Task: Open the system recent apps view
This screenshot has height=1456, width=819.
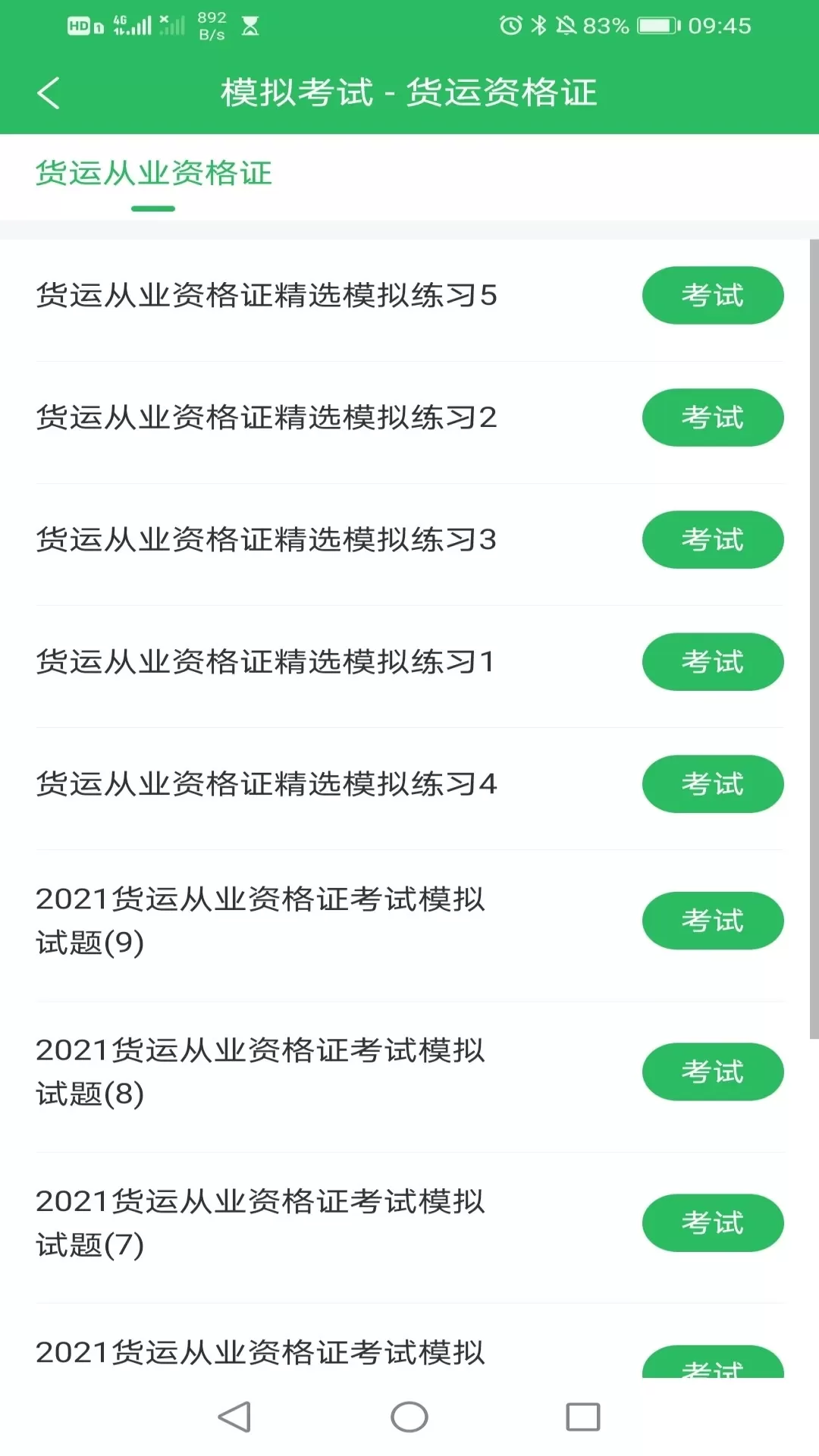Action: 583,1417
